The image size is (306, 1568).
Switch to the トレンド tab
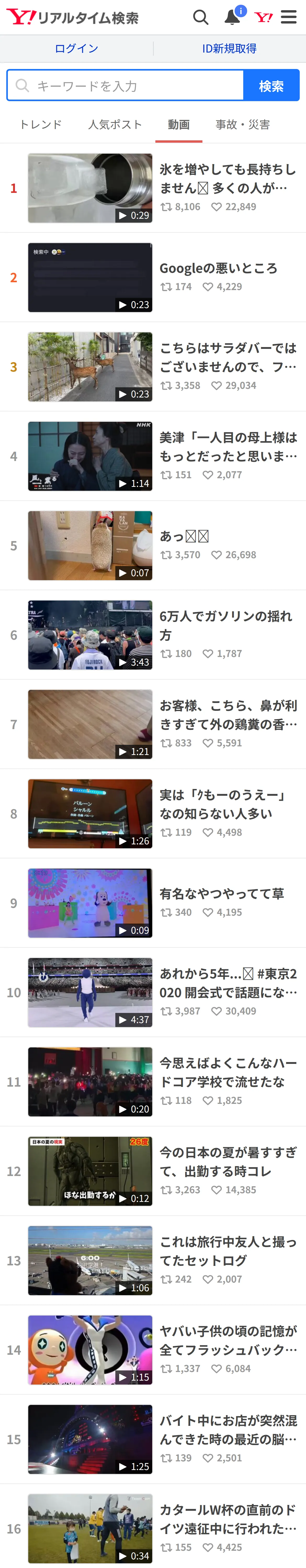pyautogui.click(x=41, y=124)
